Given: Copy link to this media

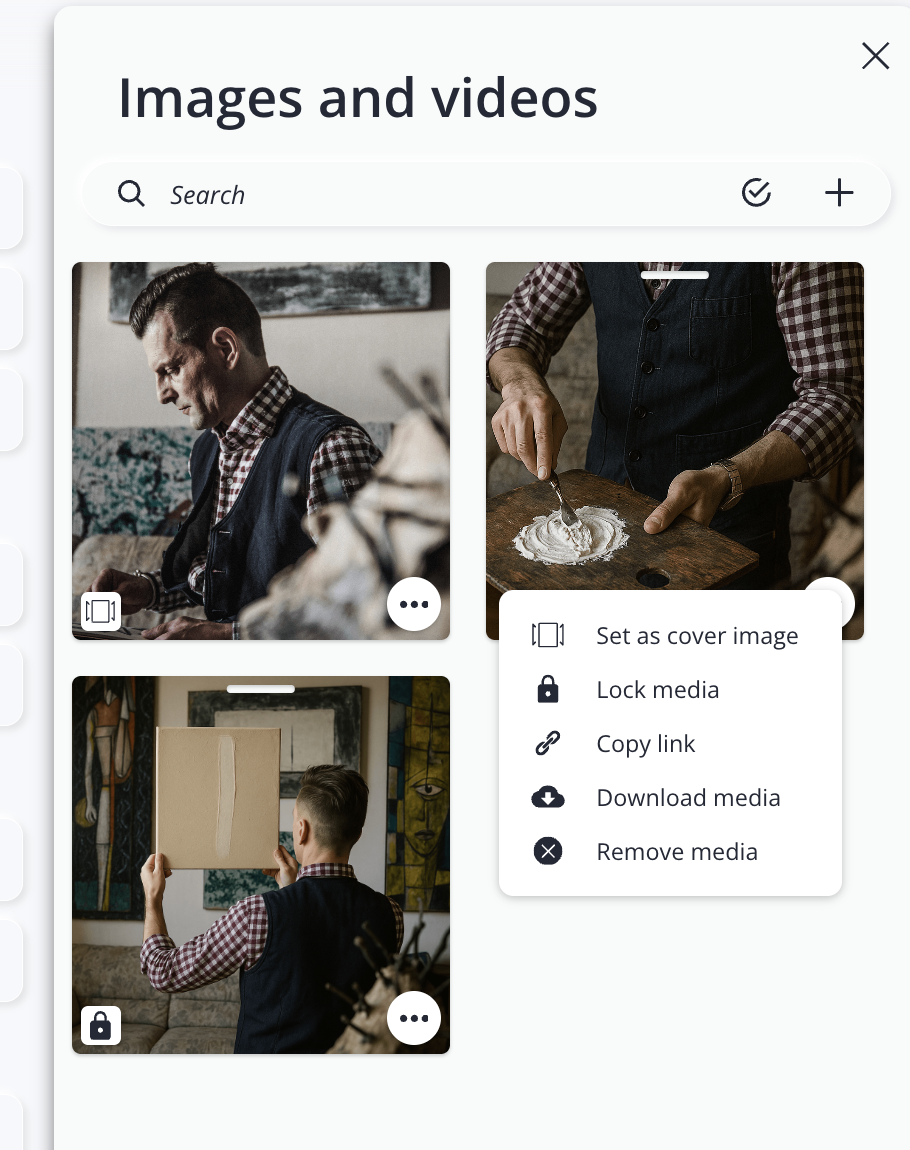Looking at the screenshot, I should pyautogui.click(x=645, y=744).
